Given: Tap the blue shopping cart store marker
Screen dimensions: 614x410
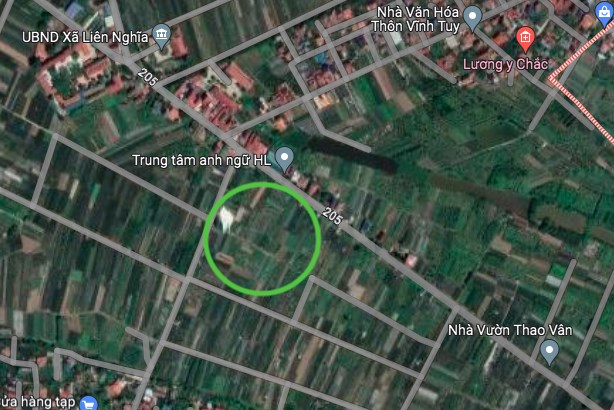Looking at the screenshot, I should (x=88, y=403).
